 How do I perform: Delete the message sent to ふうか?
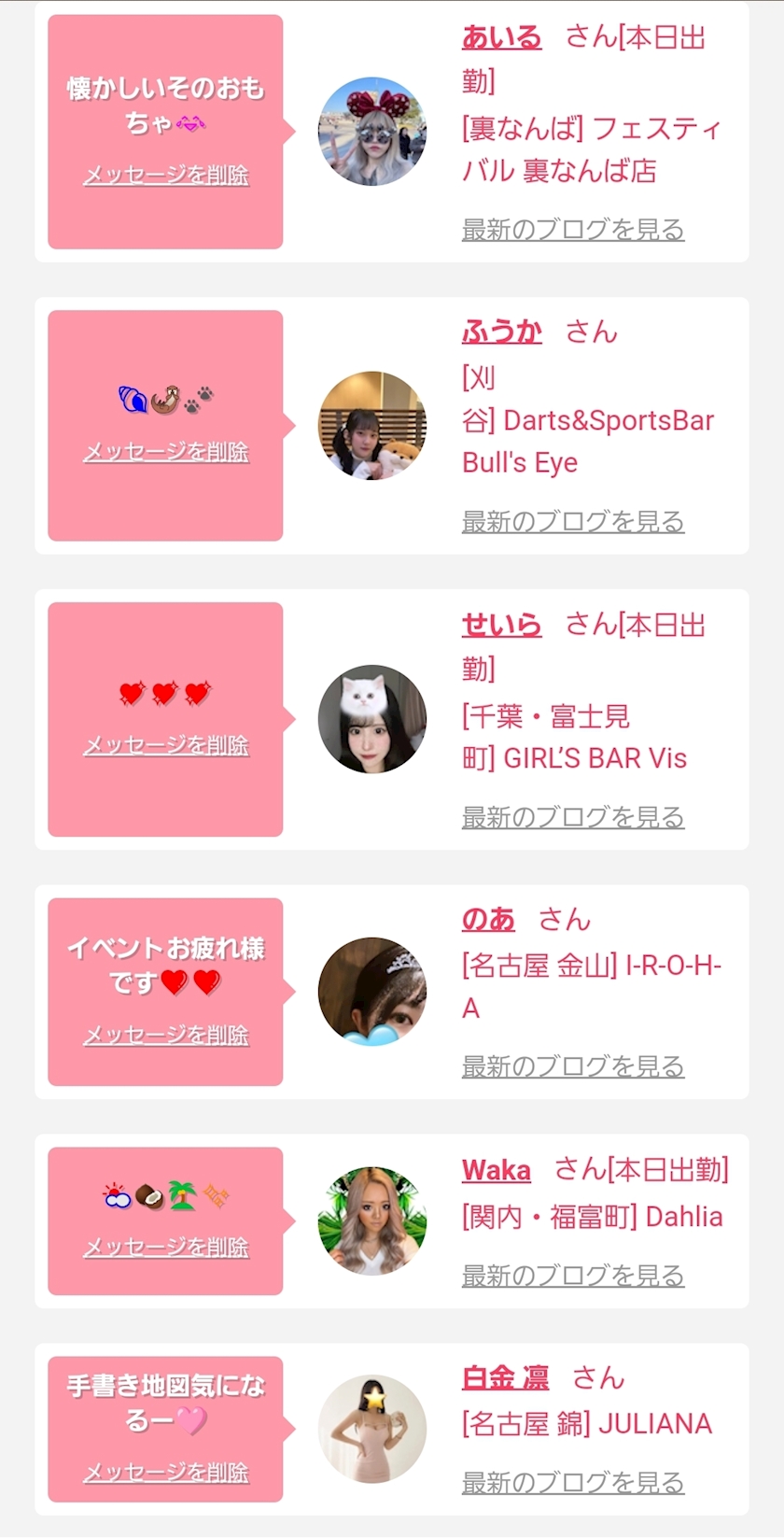coord(166,452)
